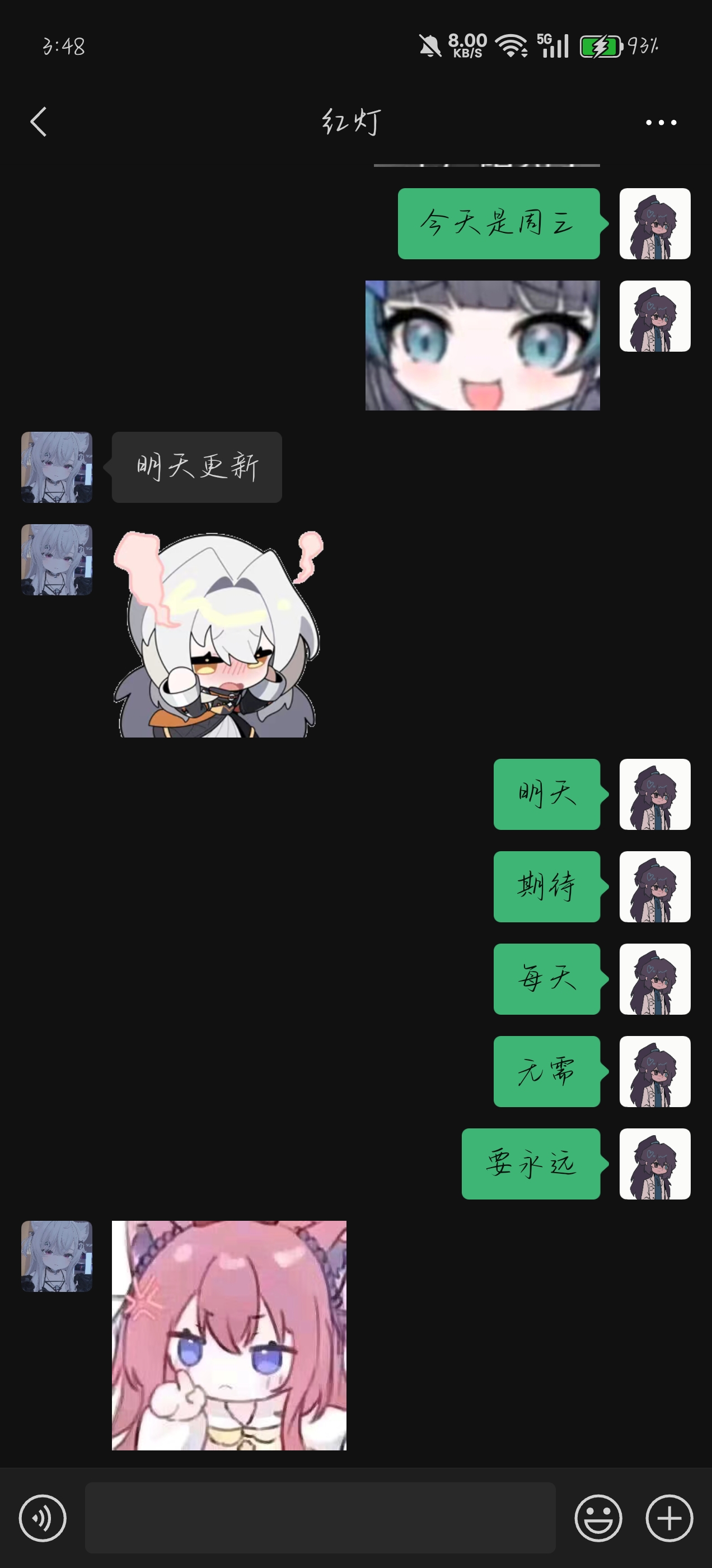This screenshot has height=1568, width=712.
Task: Open own avatar beside 今天是周三 message
Action: click(x=655, y=224)
